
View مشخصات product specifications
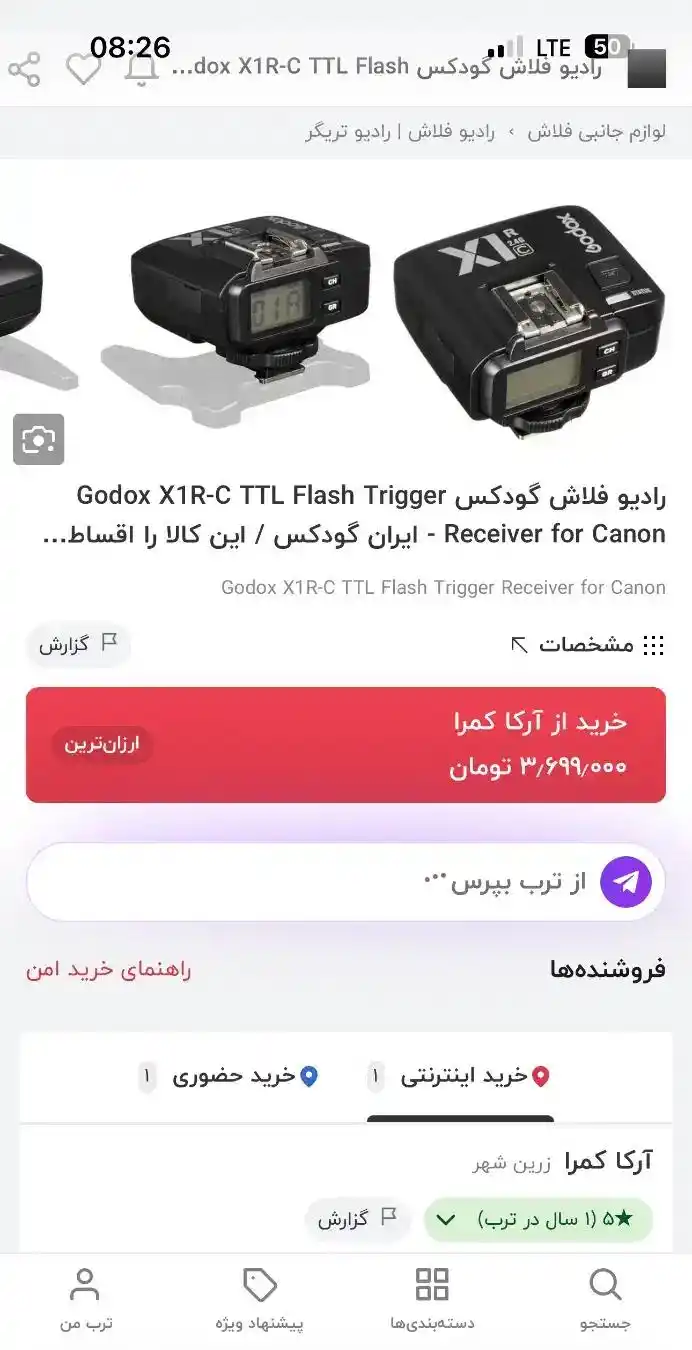[x=587, y=645]
